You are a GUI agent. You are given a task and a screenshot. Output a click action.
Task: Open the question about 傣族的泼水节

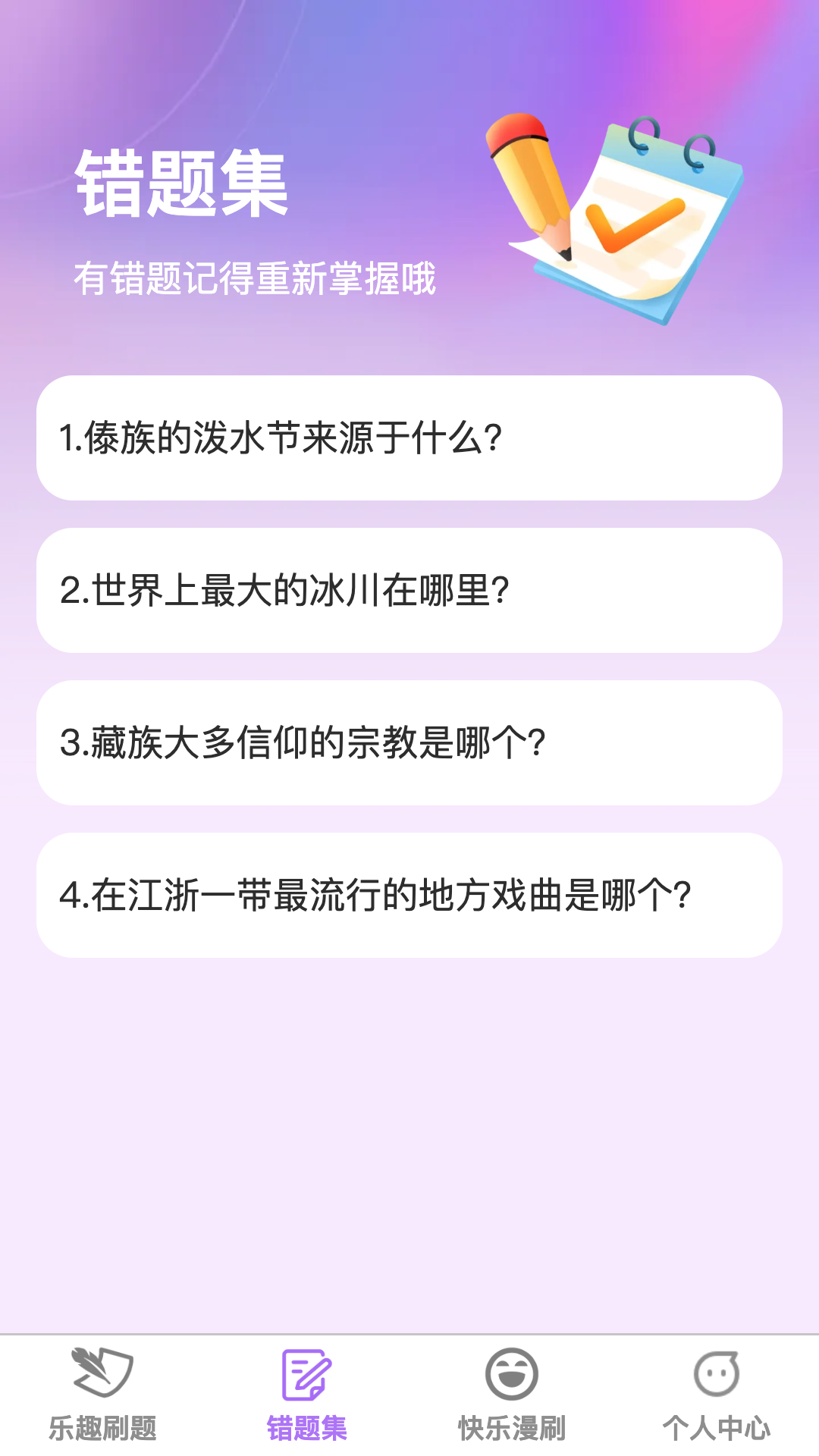click(x=409, y=438)
